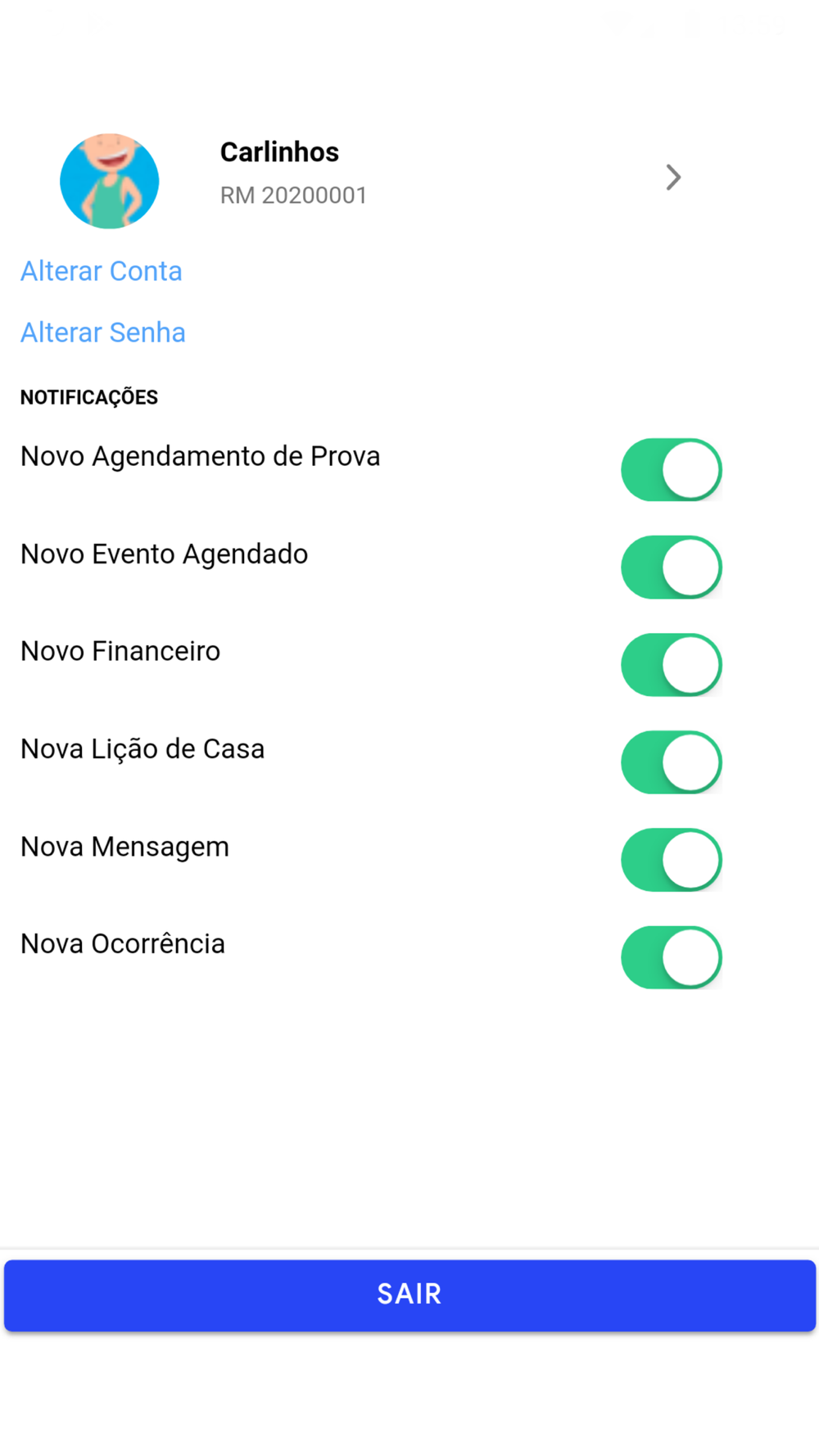The width and height of the screenshot is (819, 1456).
Task: Disable the Nova Ocorrência switch
Action: pos(671,957)
